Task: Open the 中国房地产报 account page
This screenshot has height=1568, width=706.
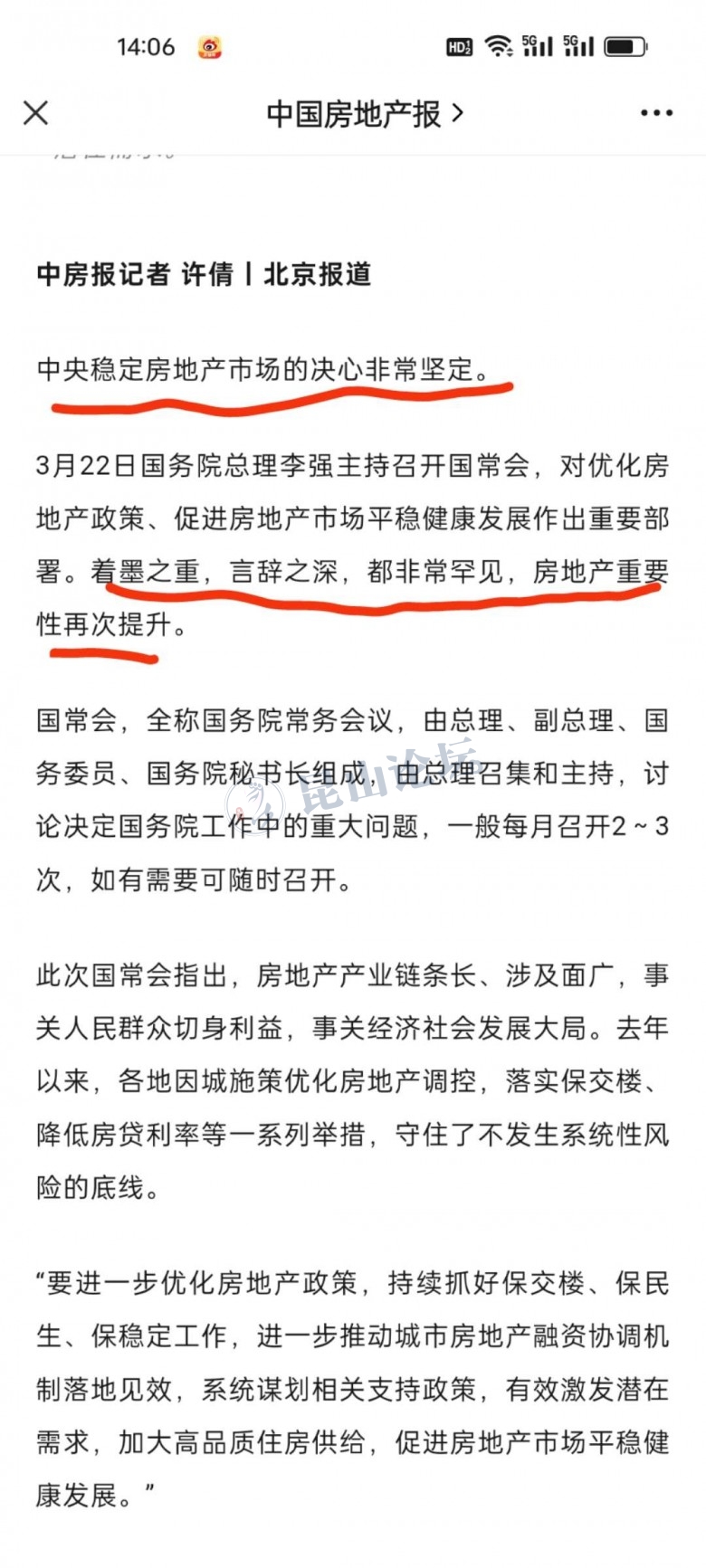Action: point(364,114)
